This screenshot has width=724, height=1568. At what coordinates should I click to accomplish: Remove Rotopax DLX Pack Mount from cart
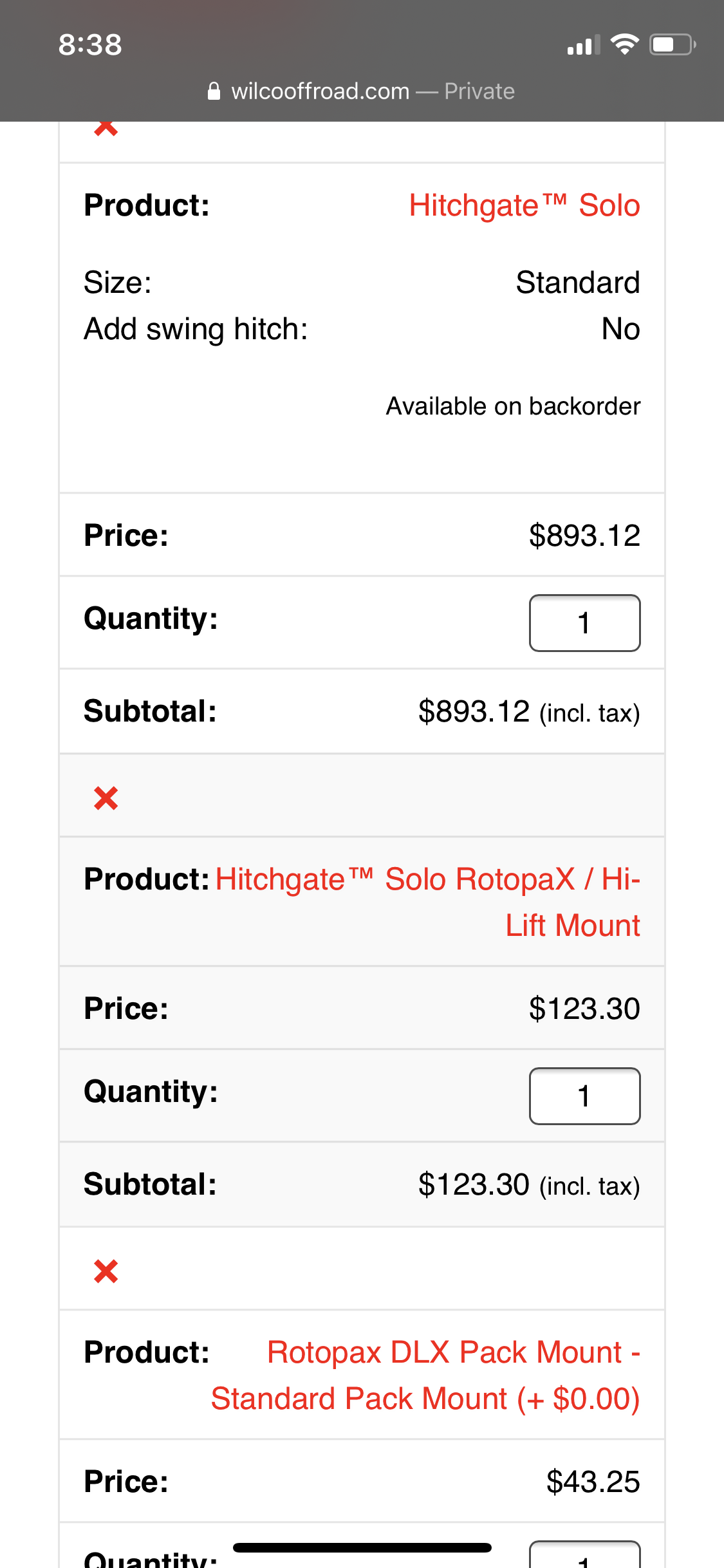coord(106,1271)
